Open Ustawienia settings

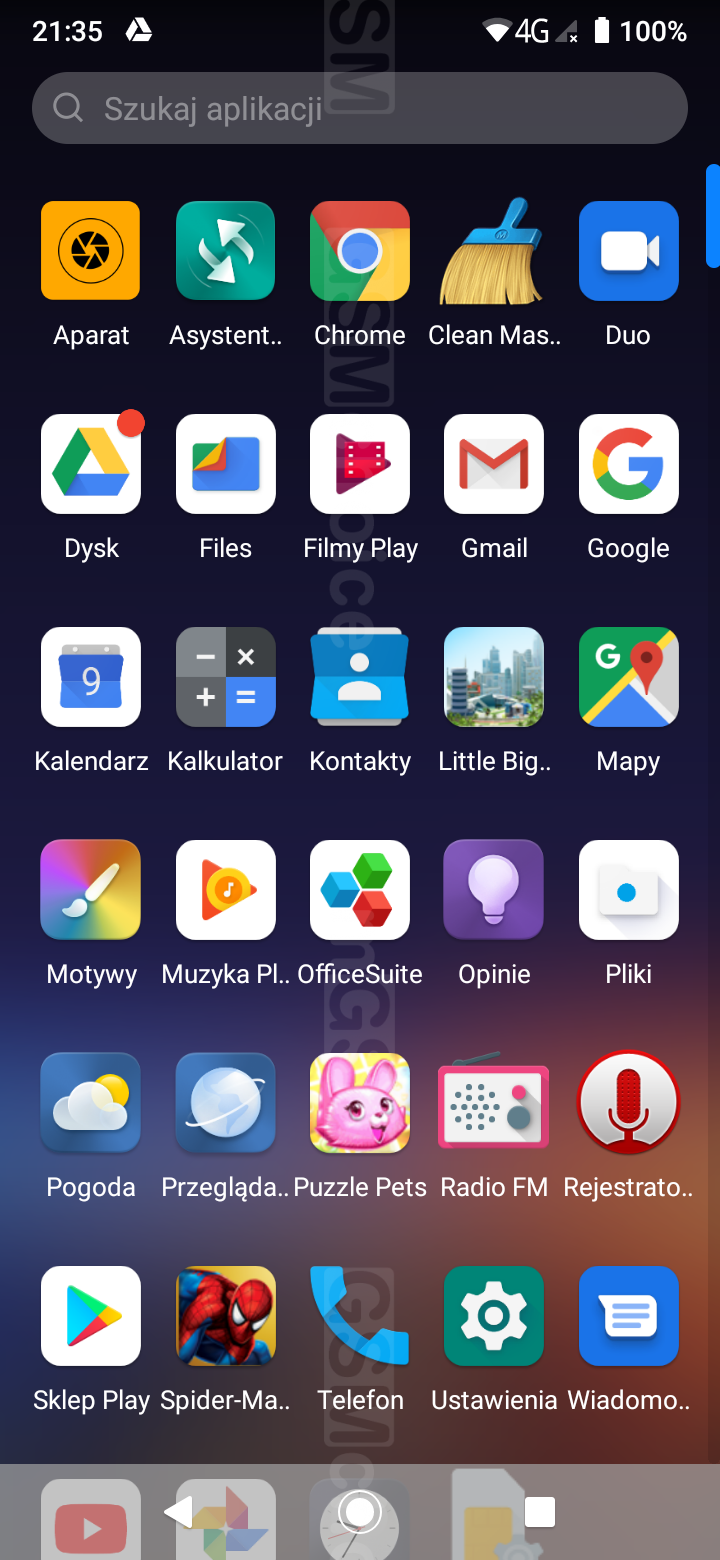point(494,1316)
